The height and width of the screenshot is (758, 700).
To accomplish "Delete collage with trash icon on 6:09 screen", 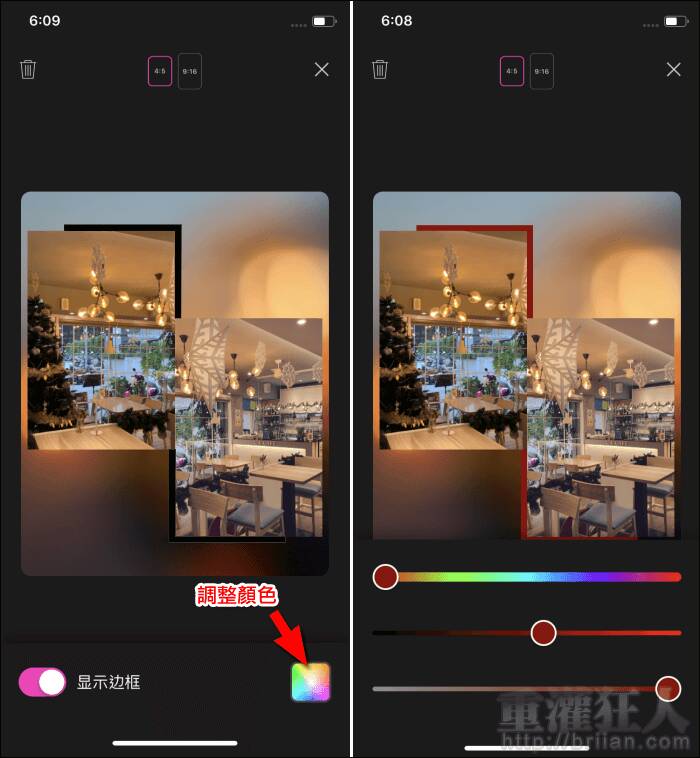I will (28, 70).
